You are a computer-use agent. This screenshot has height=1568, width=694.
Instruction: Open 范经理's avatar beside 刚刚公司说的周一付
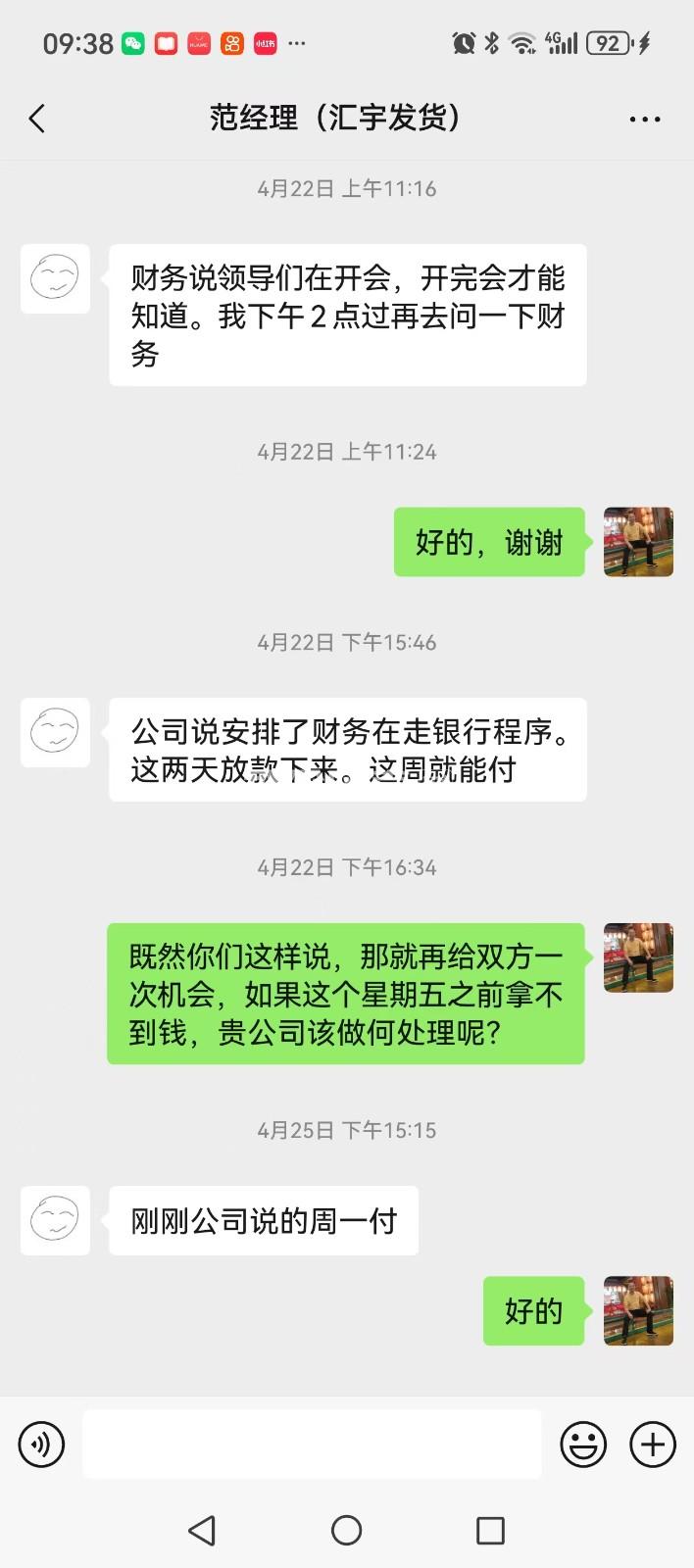[x=55, y=1220]
